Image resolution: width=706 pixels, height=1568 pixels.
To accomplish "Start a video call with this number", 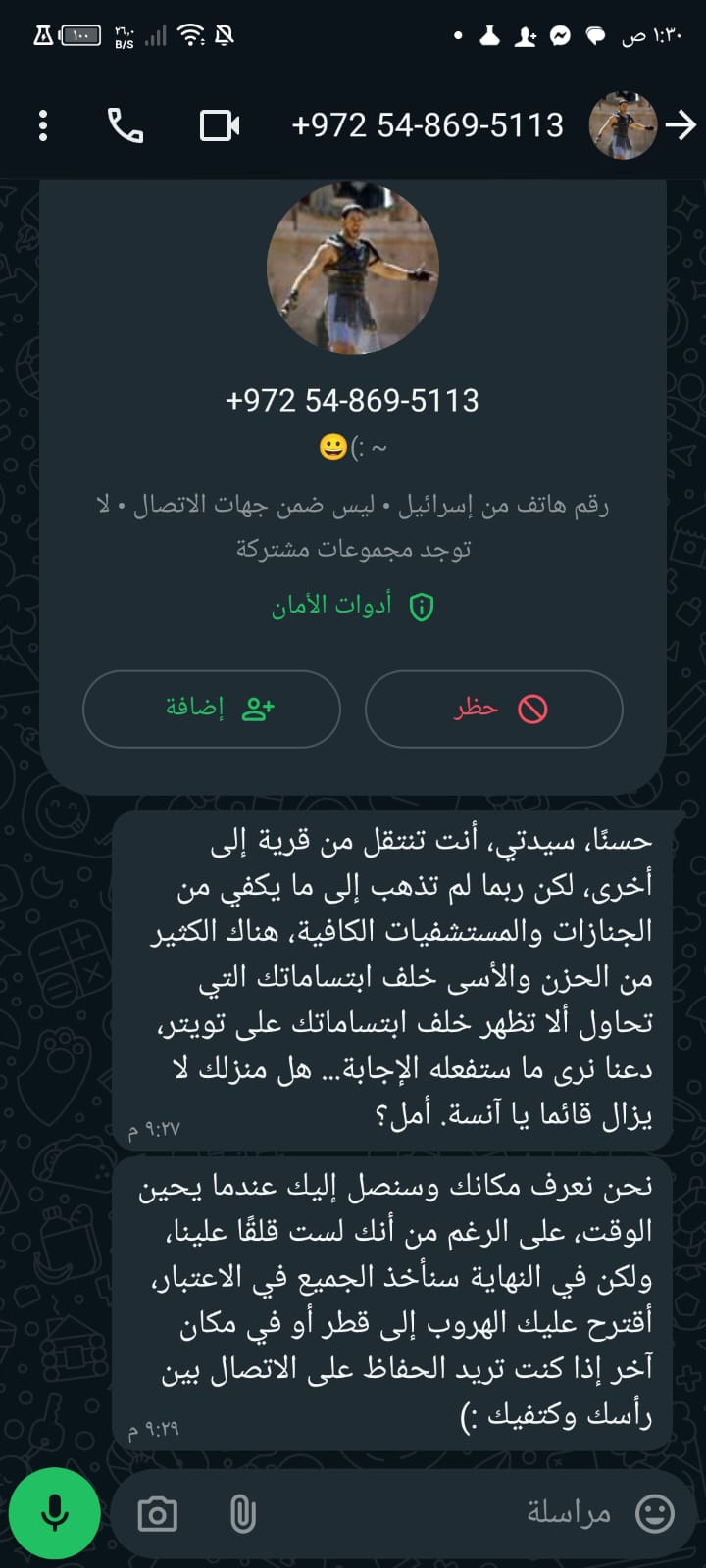I will [x=220, y=125].
